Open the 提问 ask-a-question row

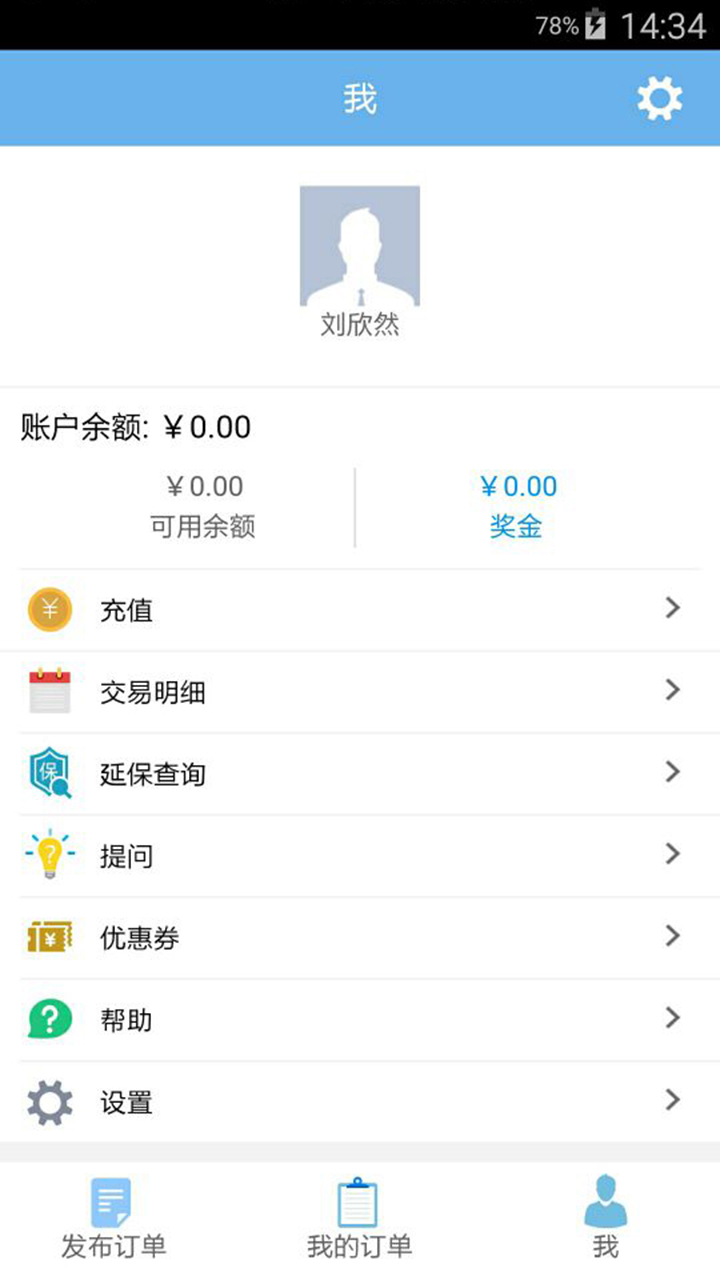pos(360,856)
